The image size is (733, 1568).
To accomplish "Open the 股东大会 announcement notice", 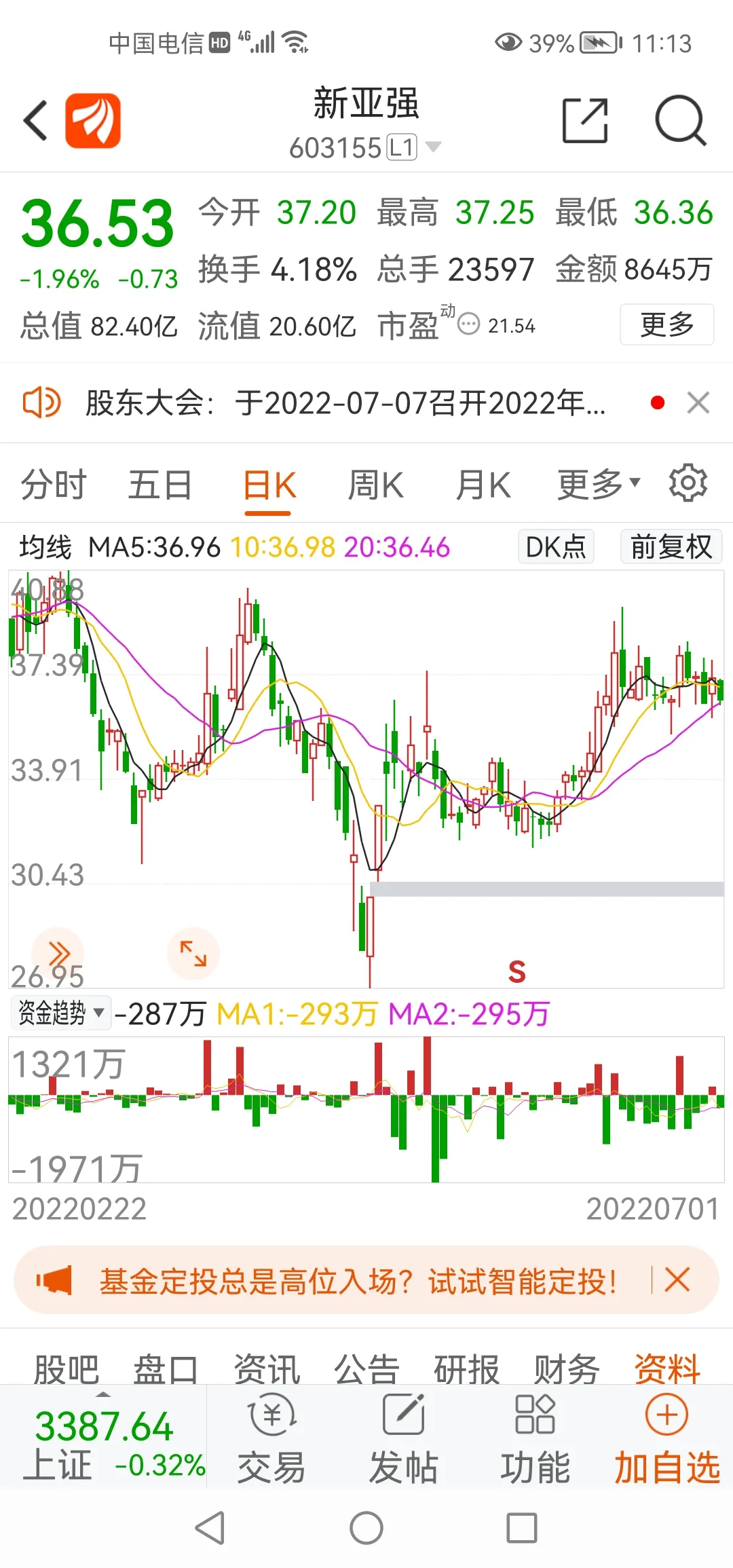I will click(345, 403).
